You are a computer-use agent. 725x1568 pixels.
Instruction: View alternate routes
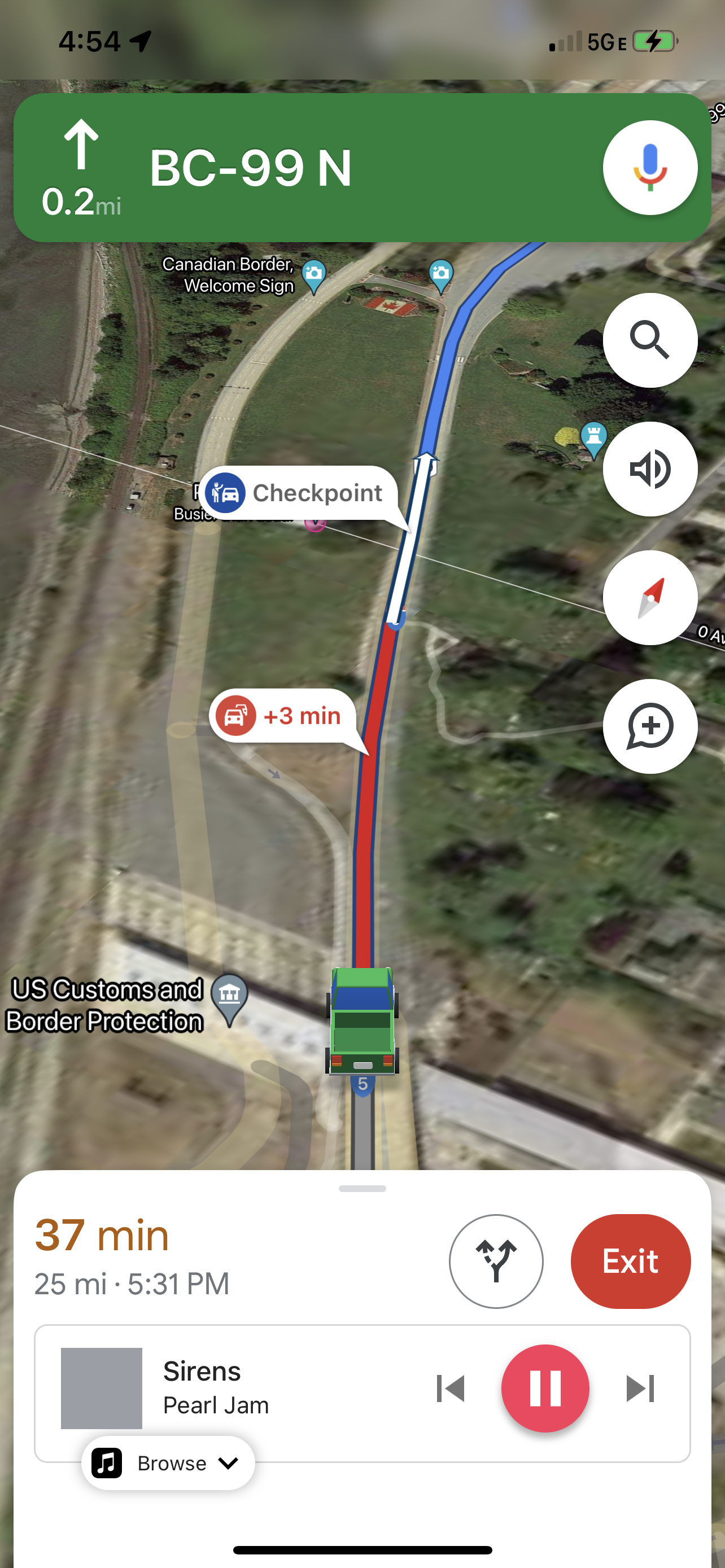pos(496,1260)
